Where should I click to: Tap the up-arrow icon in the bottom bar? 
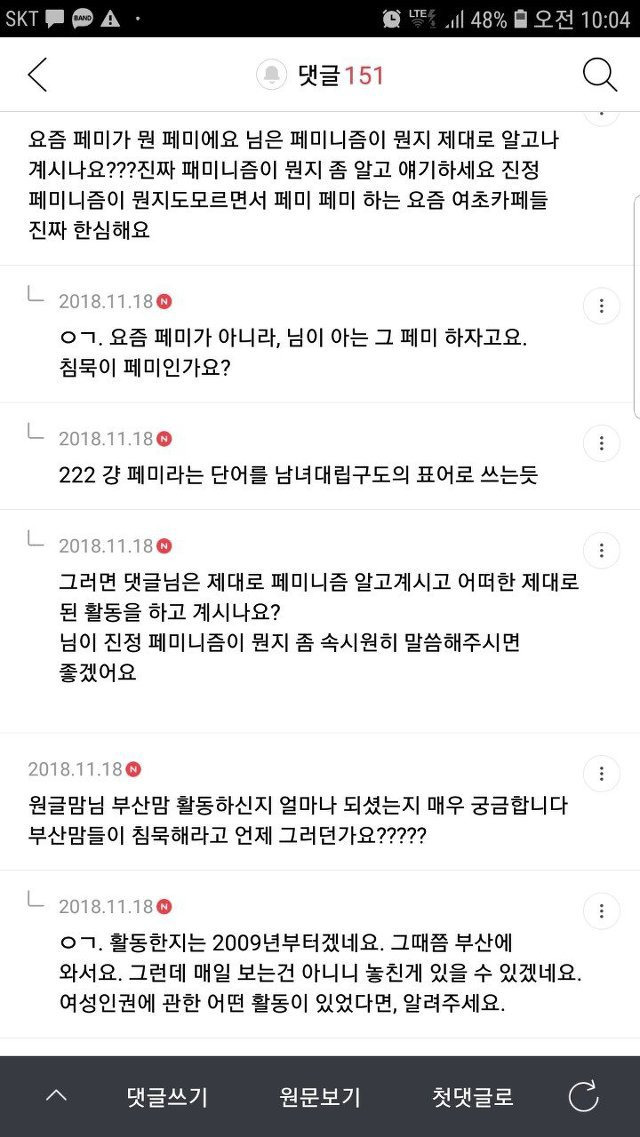[56, 1096]
